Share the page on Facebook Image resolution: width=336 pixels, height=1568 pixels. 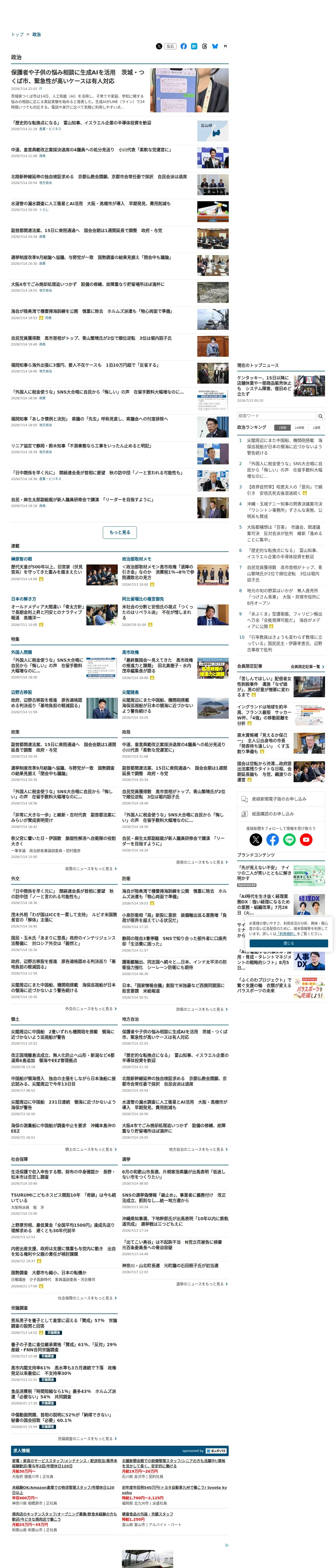pyautogui.click(x=183, y=46)
